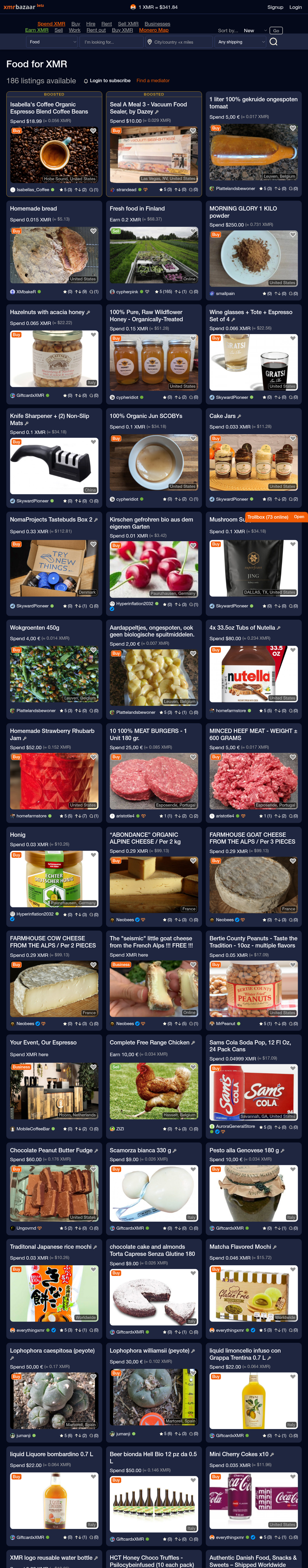Enter a location in City/country field
Image resolution: width=308 pixels, height=1568 pixels.
tap(178, 42)
